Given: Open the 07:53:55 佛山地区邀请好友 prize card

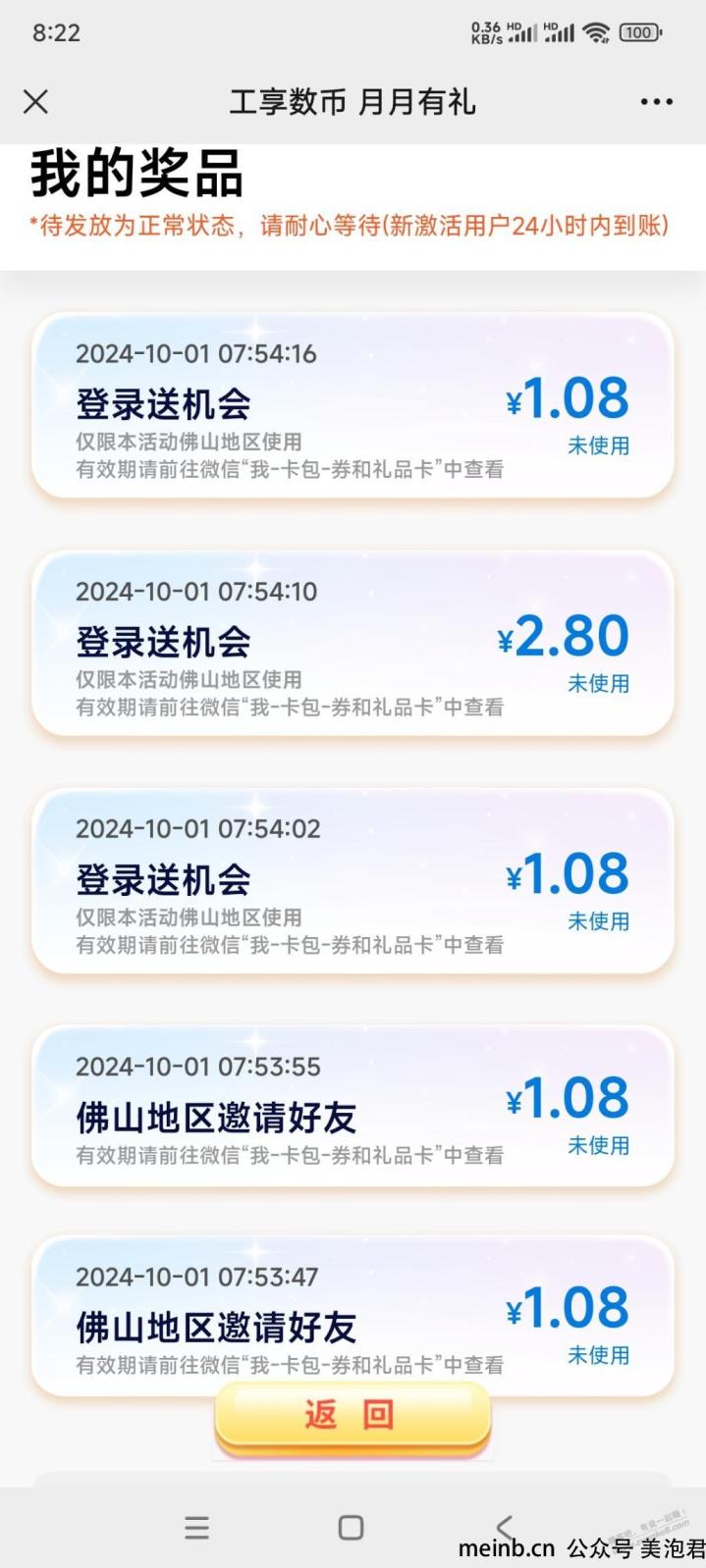Looking at the screenshot, I should pos(353,1106).
